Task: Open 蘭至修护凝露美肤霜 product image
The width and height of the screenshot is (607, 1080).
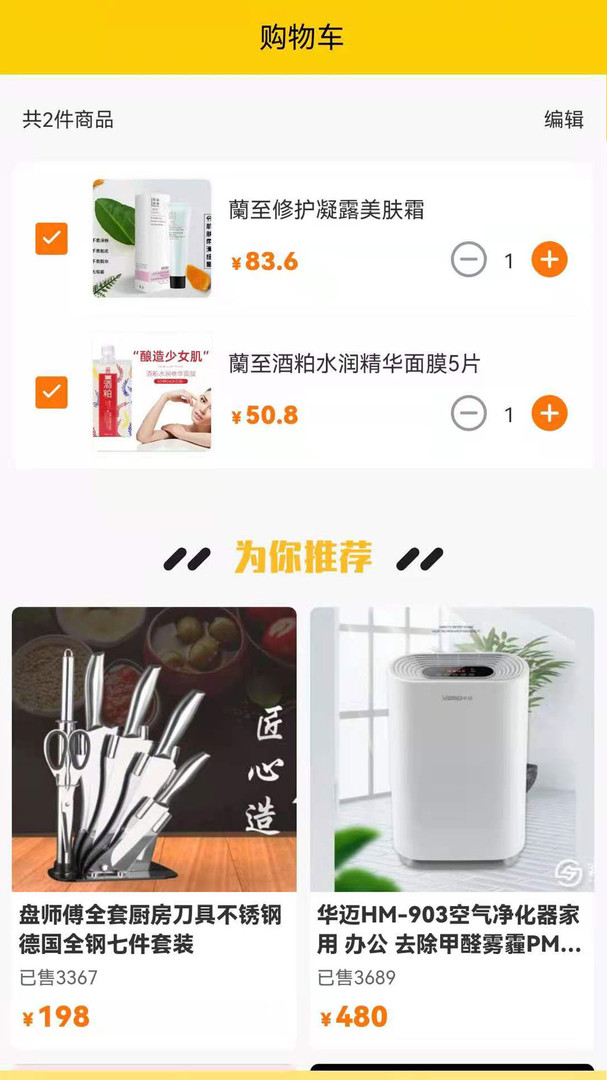Action: coord(152,238)
